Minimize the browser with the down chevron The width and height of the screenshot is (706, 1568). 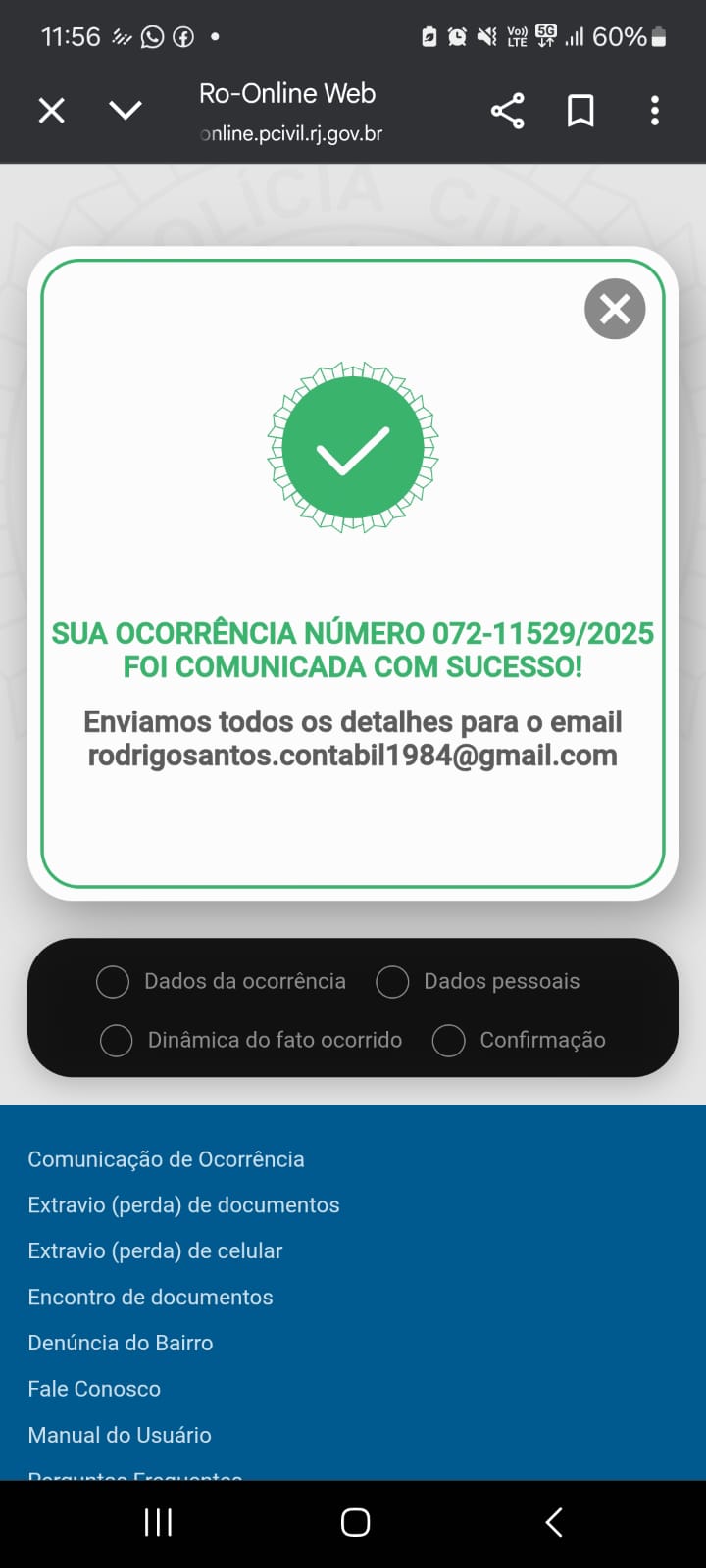126,111
